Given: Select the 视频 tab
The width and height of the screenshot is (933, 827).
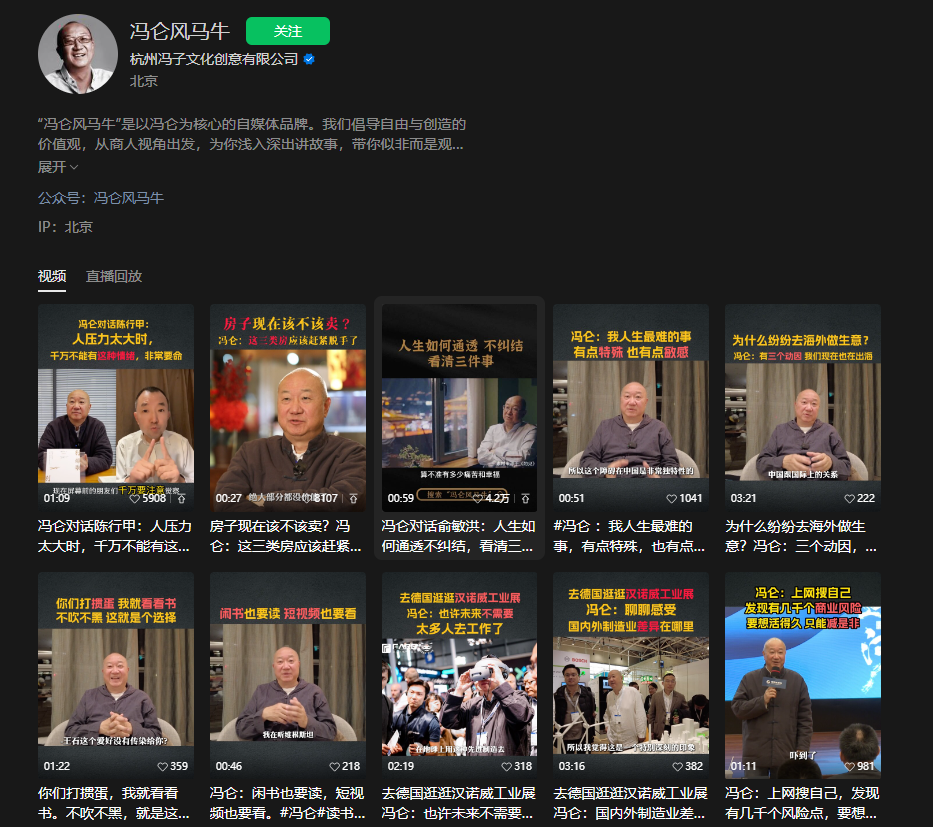Looking at the screenshot, I should (52, 276).
